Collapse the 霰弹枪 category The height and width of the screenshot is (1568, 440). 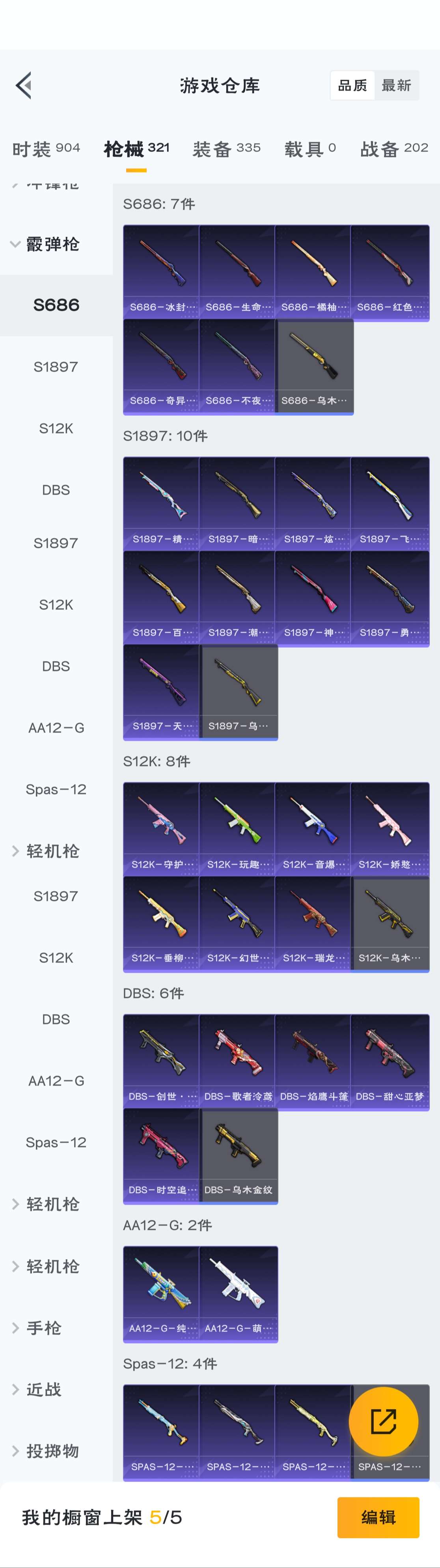click(46, 244)
